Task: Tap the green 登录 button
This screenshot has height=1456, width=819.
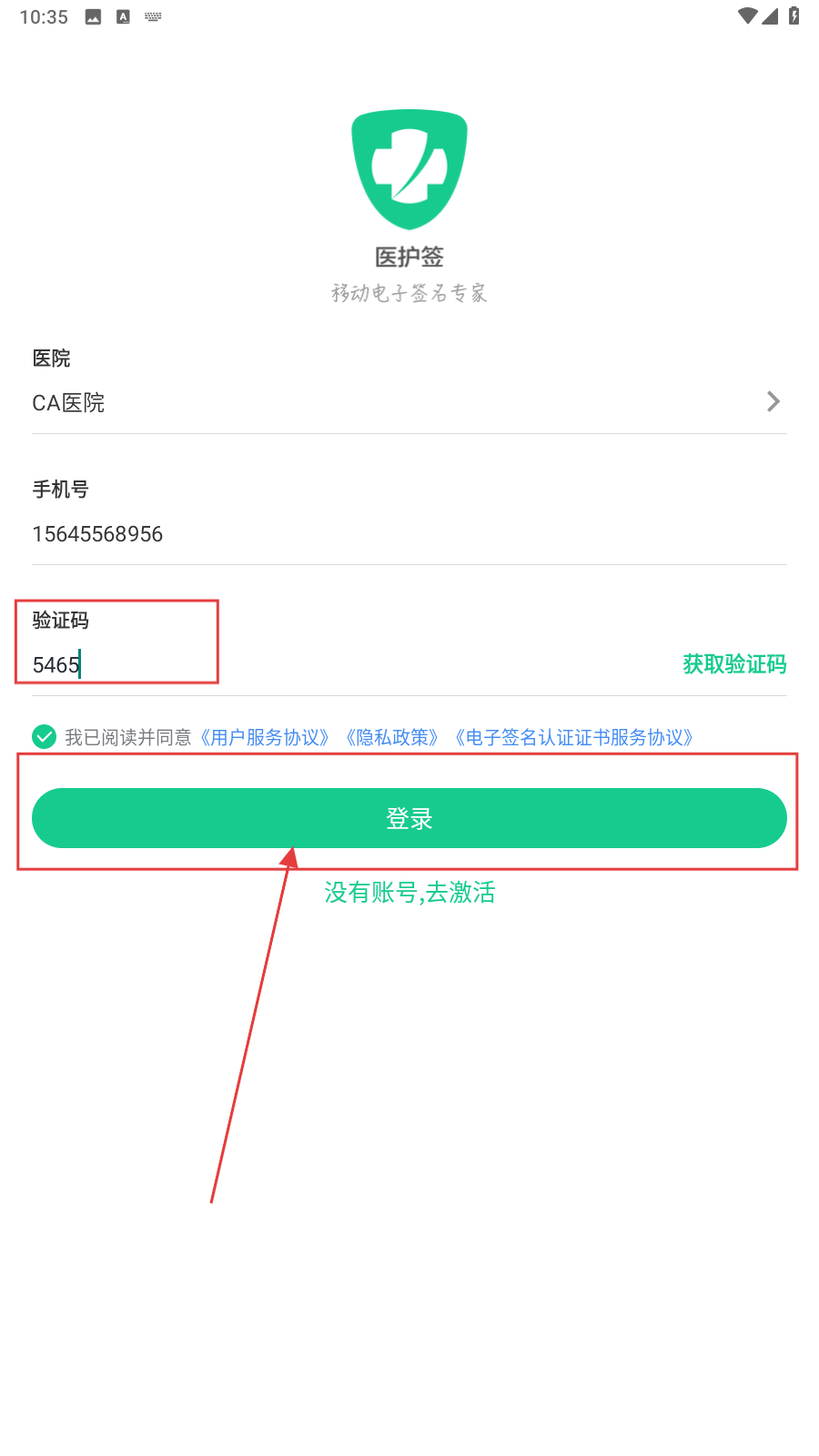Action: [409, 818]
